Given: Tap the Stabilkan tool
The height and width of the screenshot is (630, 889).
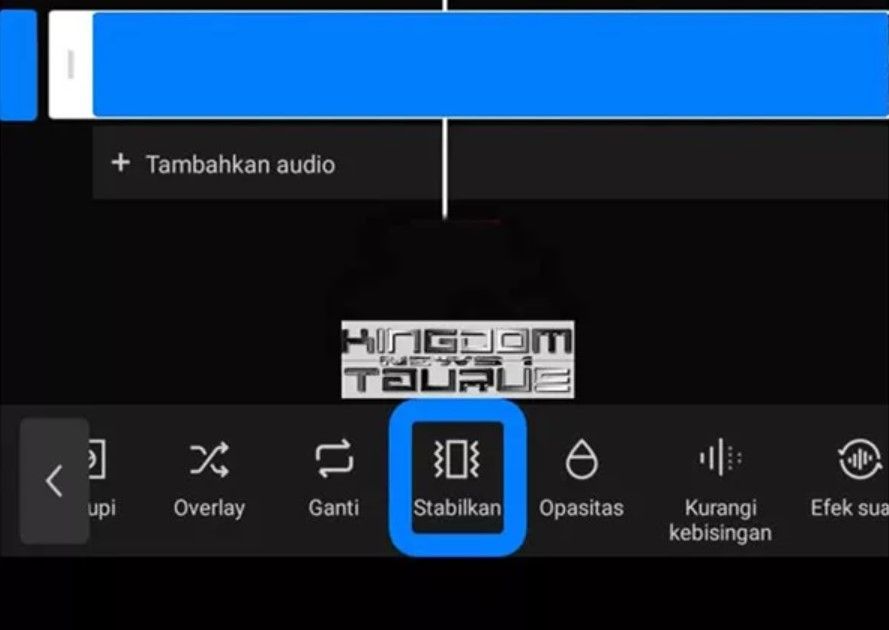Looking at the screenshot, I should point(457,479).
